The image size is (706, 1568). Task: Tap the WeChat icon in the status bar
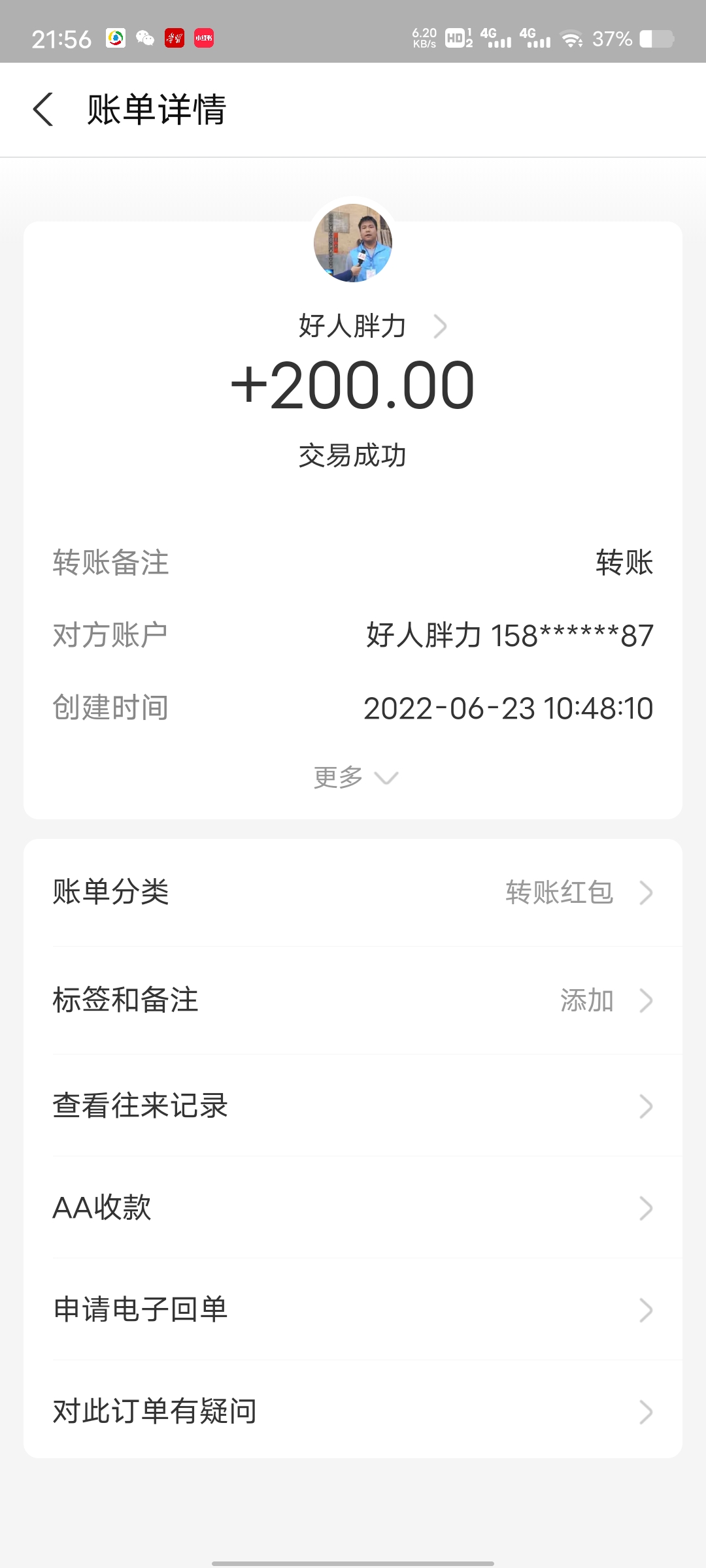coord(144,39)
